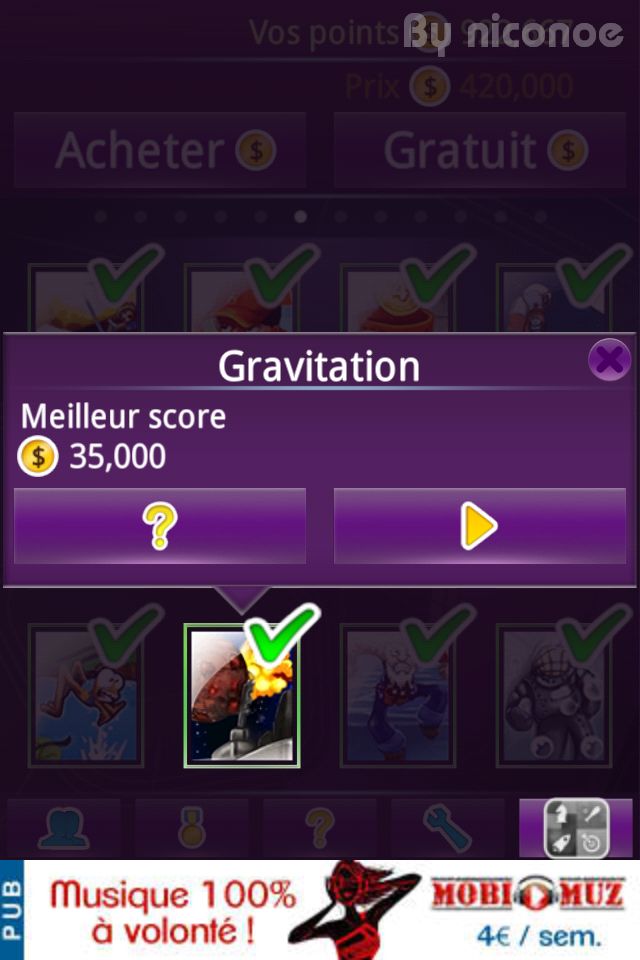Tap the Acheter button
640x960 pixels.
160,150
